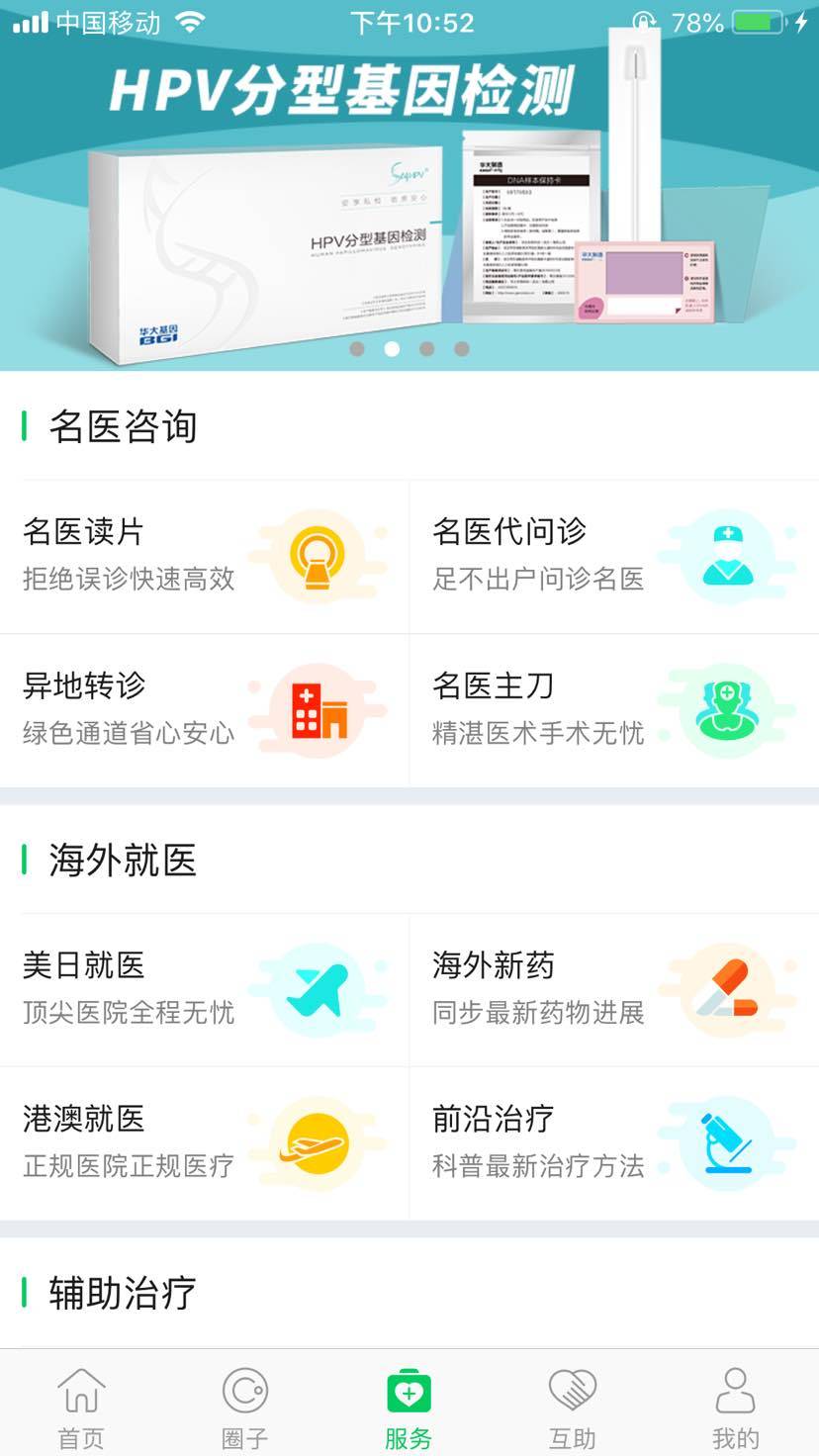Open 名医读片 service
Viewport: 819px width, 1456px height.
click(204, 556)
